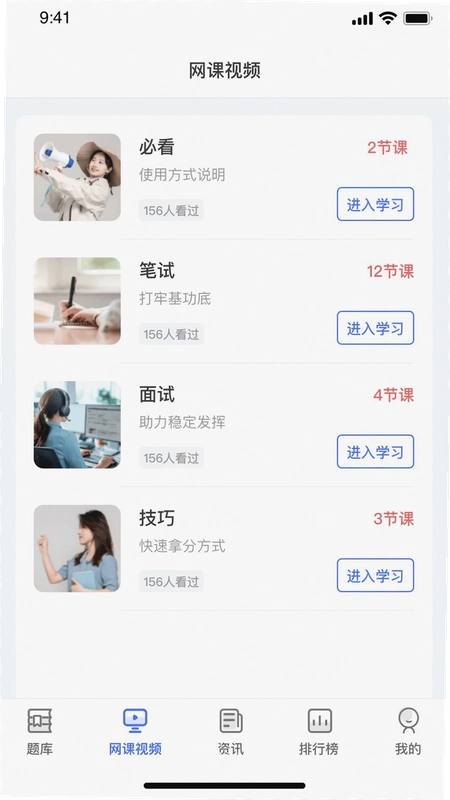Start the 面试 course via 进入学习

(375, 452)
